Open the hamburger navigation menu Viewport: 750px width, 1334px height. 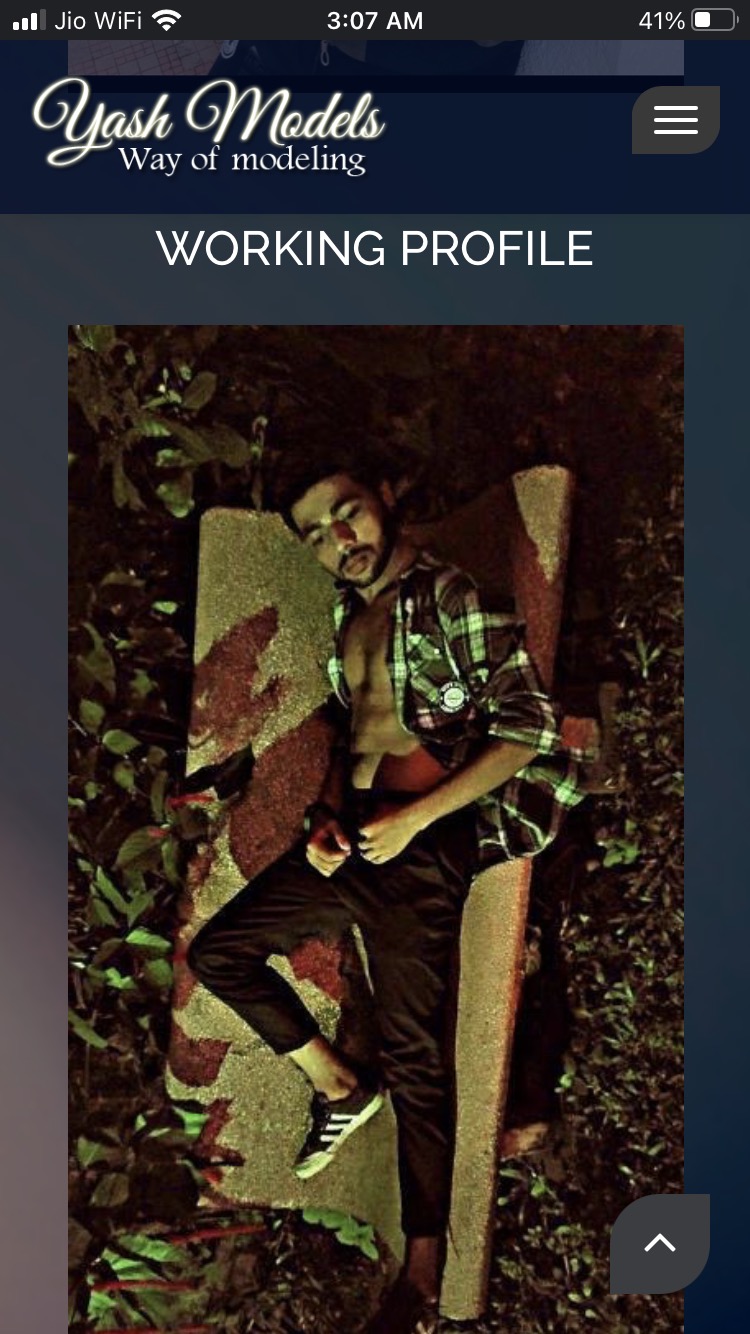click(675, 120)
